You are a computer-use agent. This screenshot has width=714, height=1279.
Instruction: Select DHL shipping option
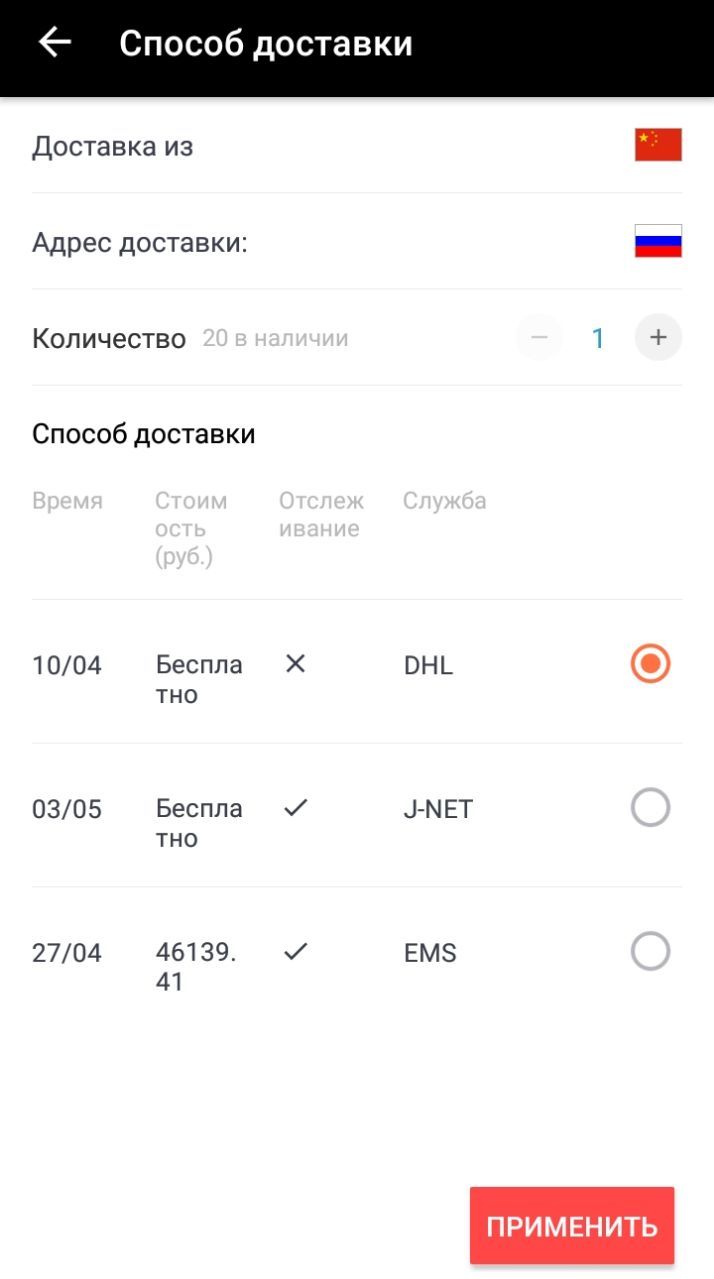pos(650,664)
